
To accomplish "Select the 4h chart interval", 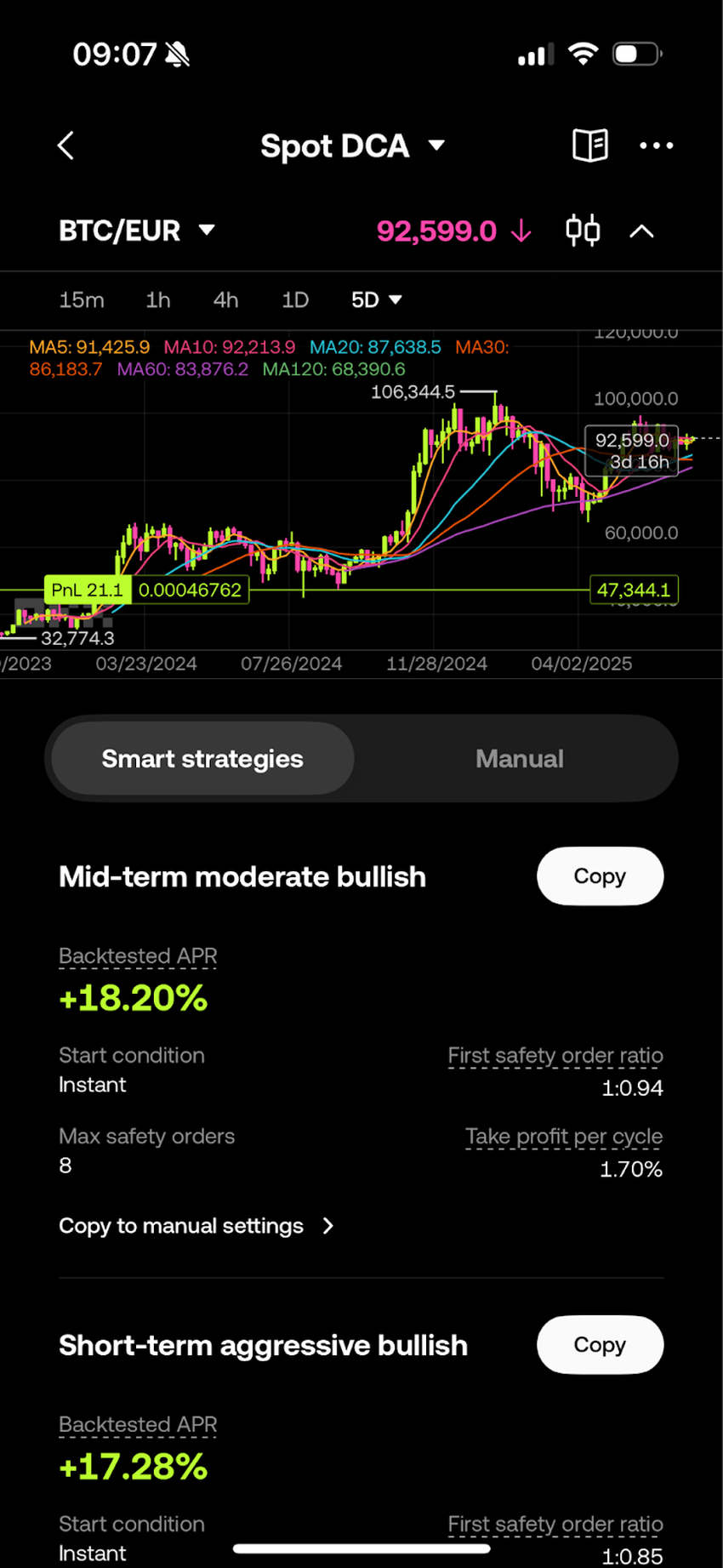I will click(225, 300).
